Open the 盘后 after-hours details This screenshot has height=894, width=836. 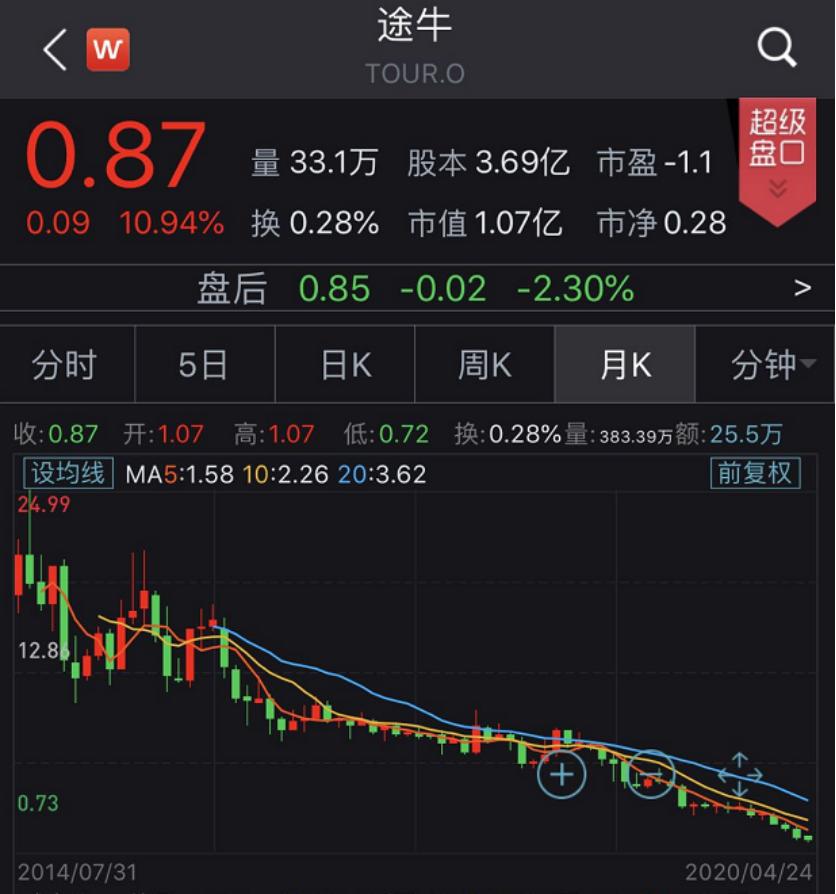click(801, 289)
